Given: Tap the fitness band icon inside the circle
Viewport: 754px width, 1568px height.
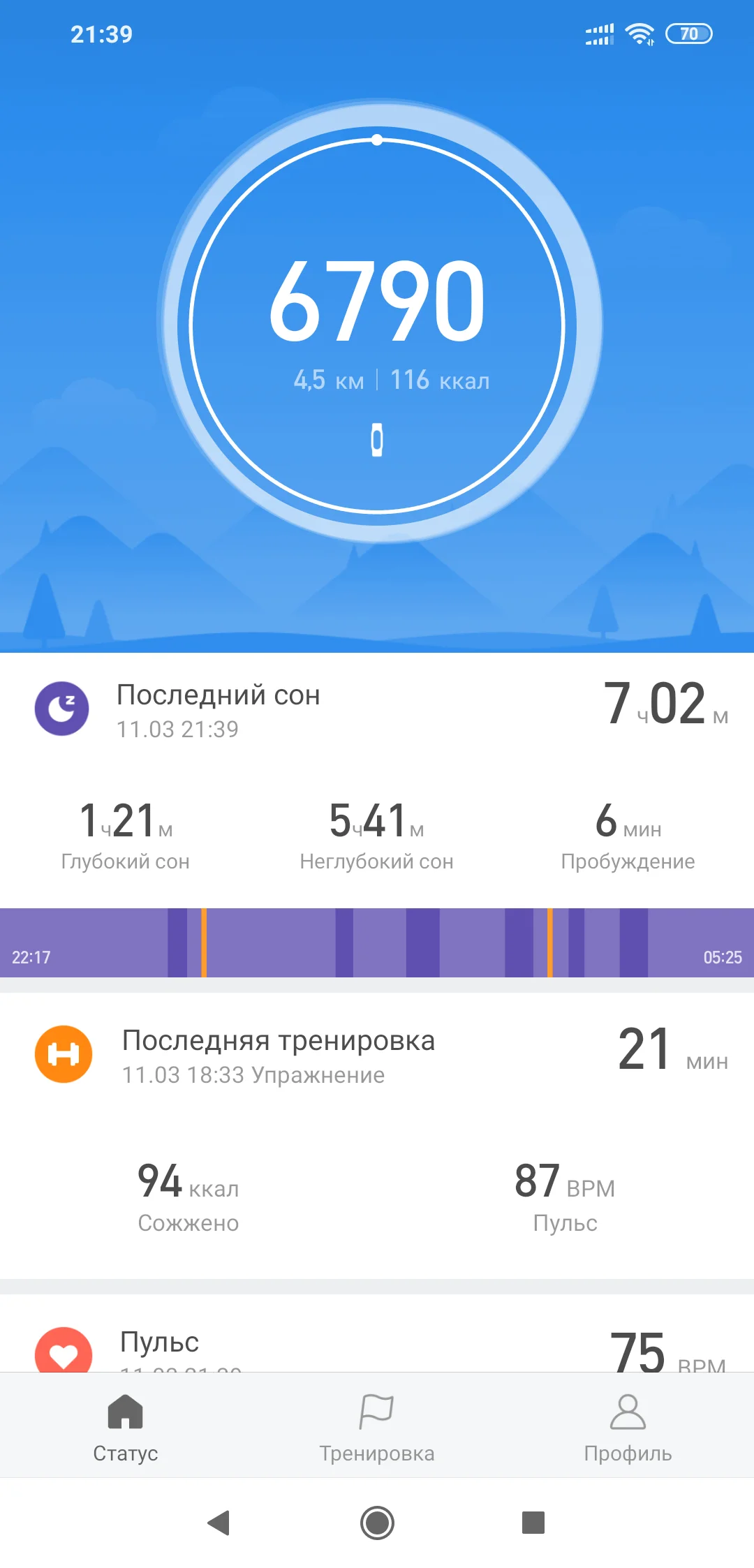Looking at the screenshot, I should [x=377, y=440].
